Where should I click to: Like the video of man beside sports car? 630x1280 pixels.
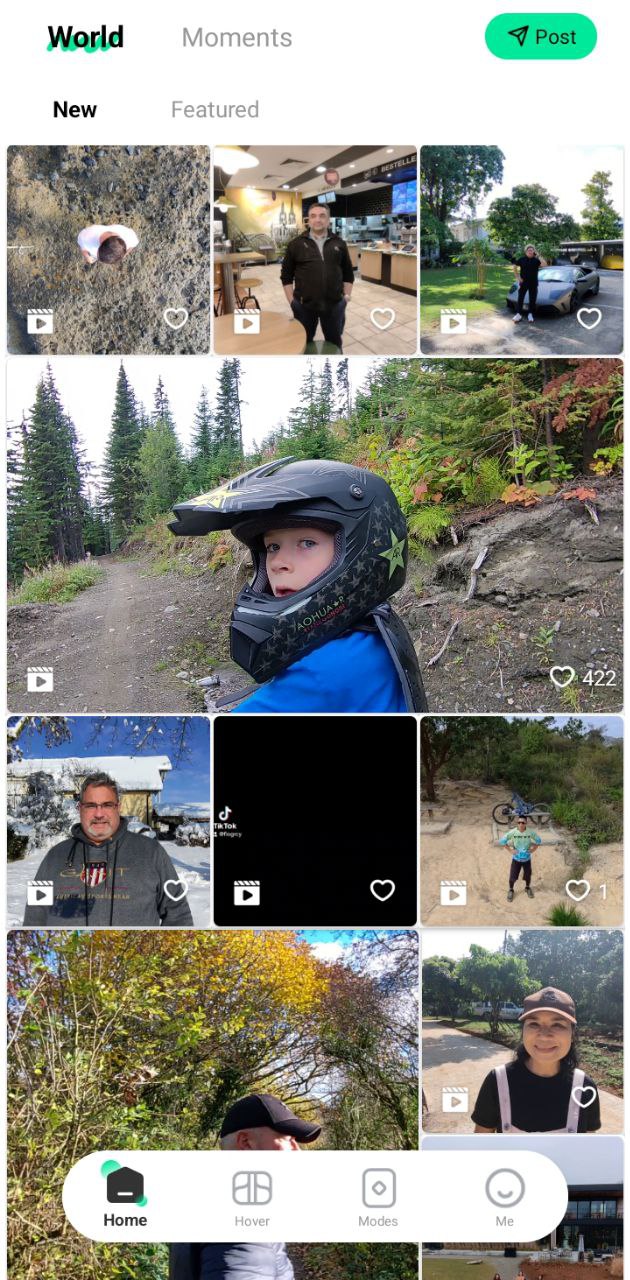pos(589,319)
